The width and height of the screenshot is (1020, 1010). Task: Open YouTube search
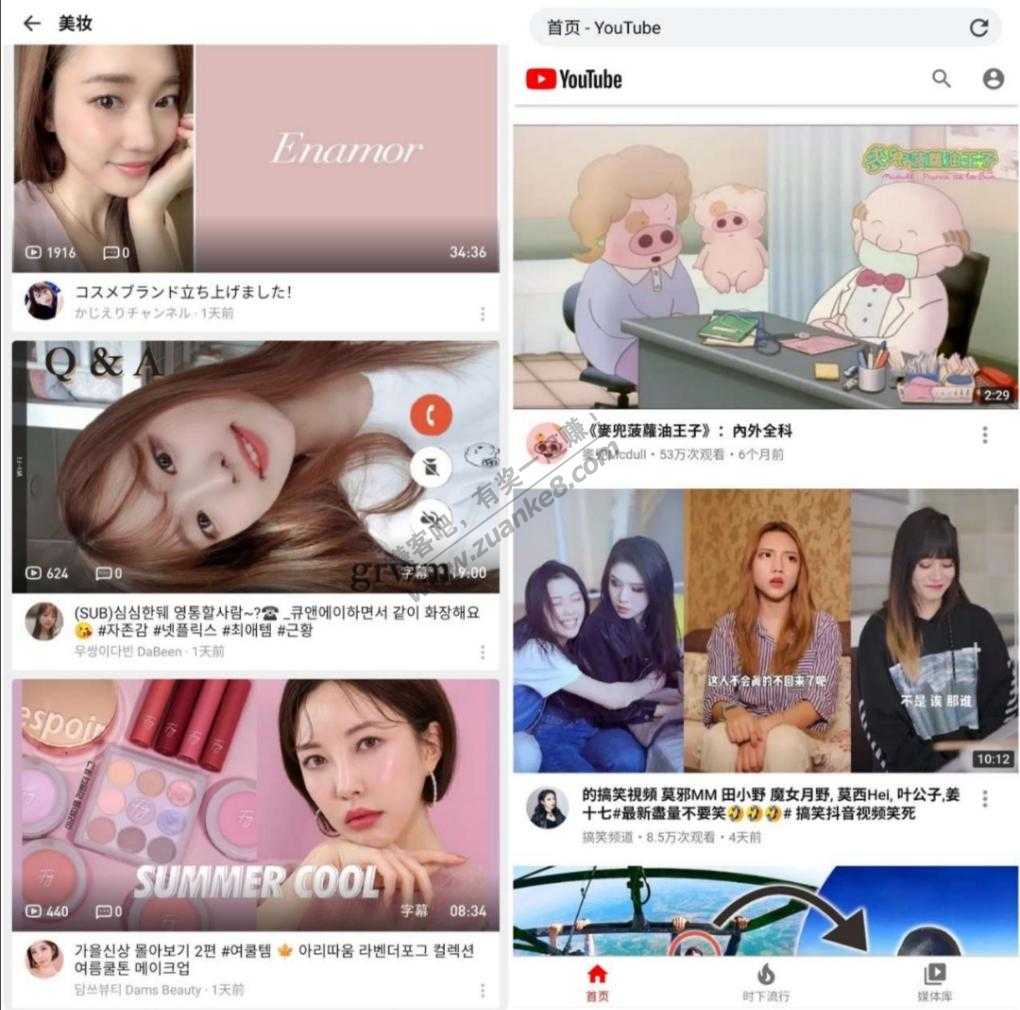click(x=941, y=78)
